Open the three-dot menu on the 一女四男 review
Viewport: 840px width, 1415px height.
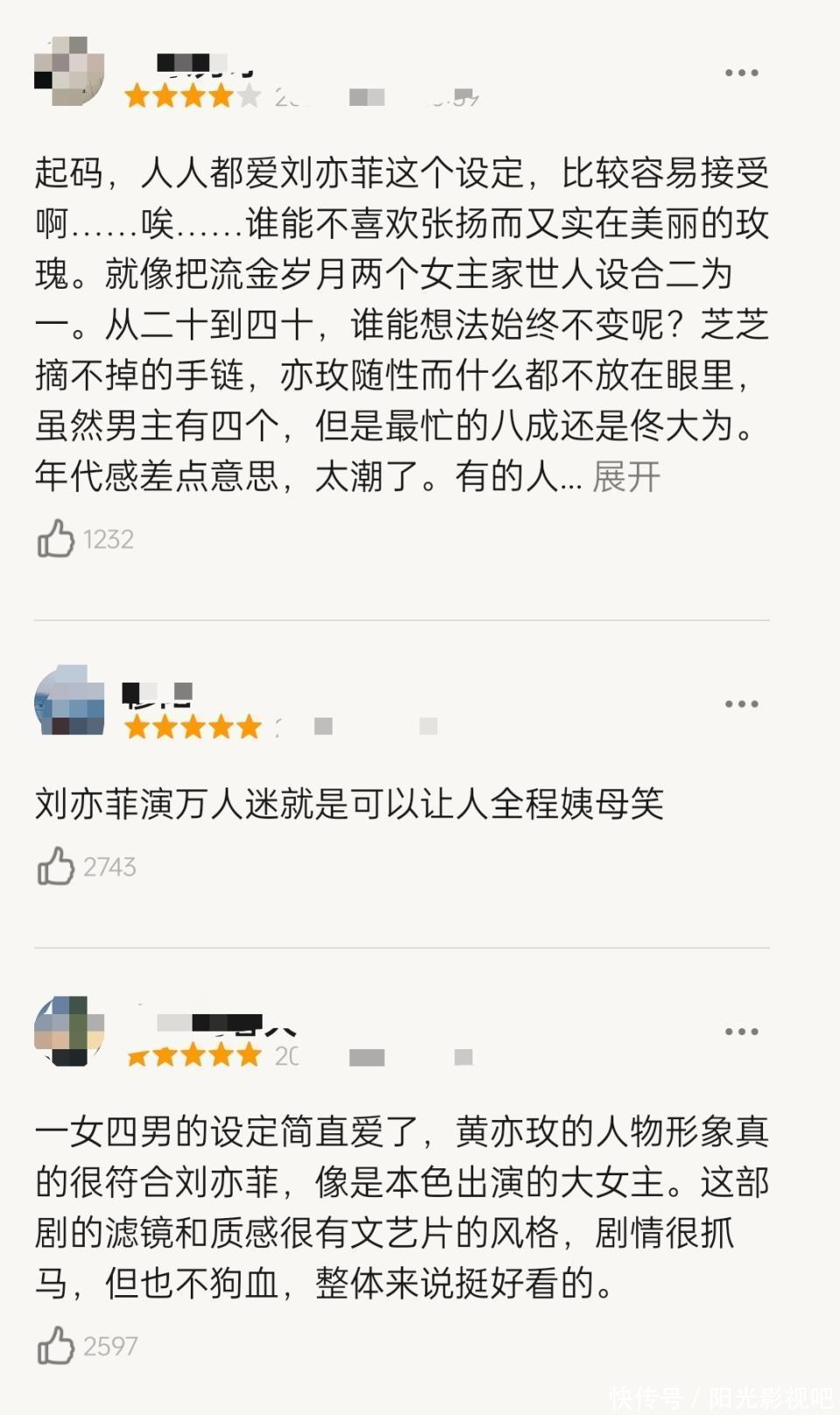741,1032
